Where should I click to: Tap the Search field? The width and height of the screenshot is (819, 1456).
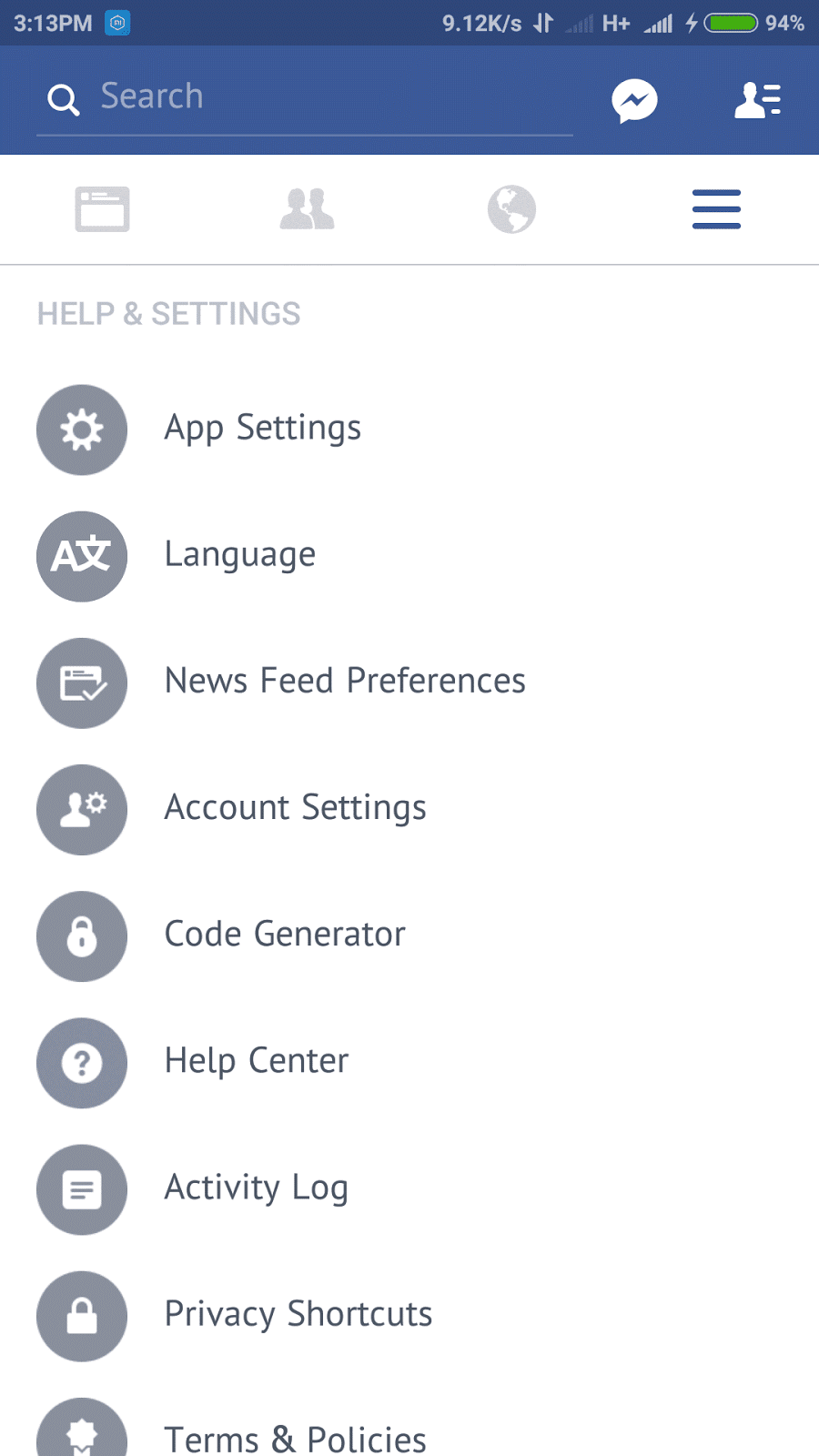tap(305, 98)
